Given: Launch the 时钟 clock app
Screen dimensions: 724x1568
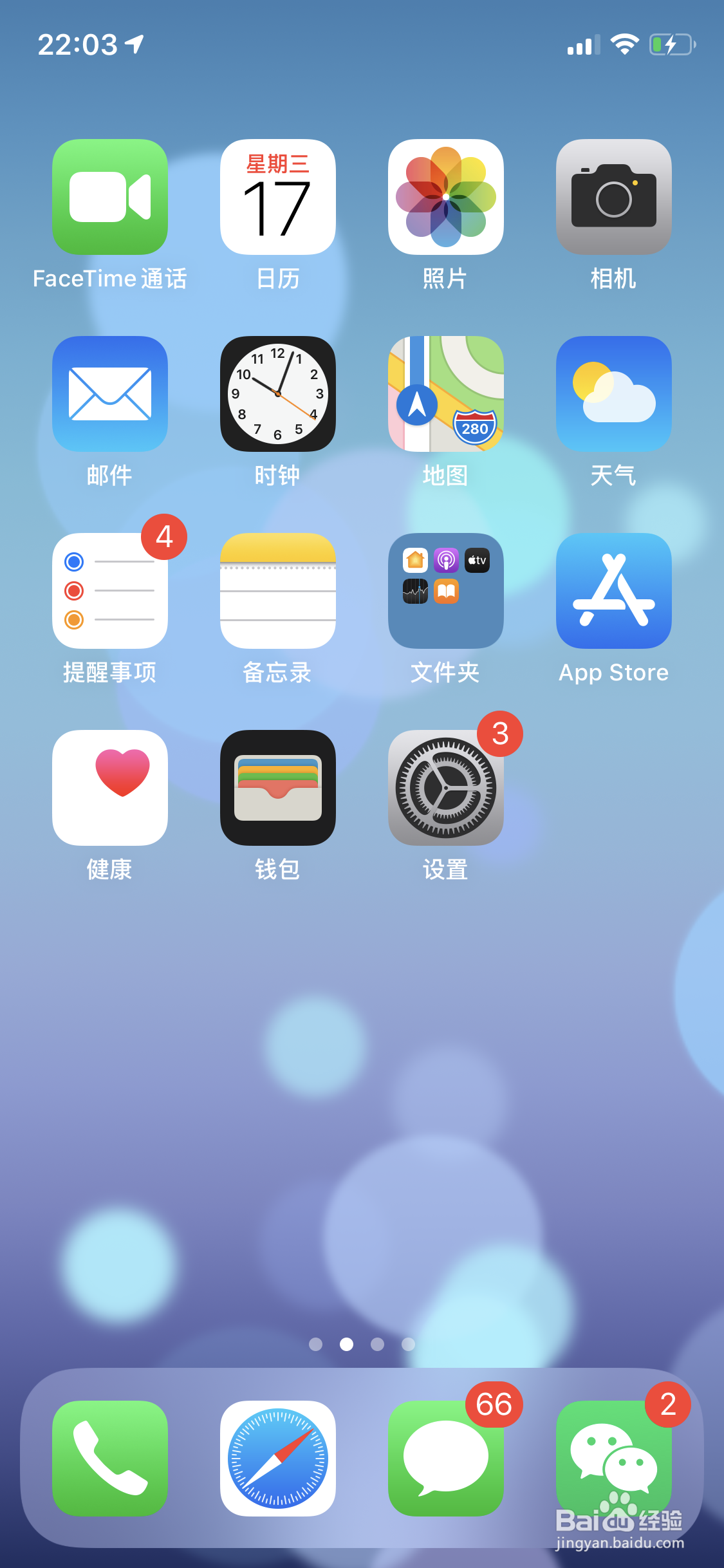Looking at the screenshot, I should coord(277,395).
